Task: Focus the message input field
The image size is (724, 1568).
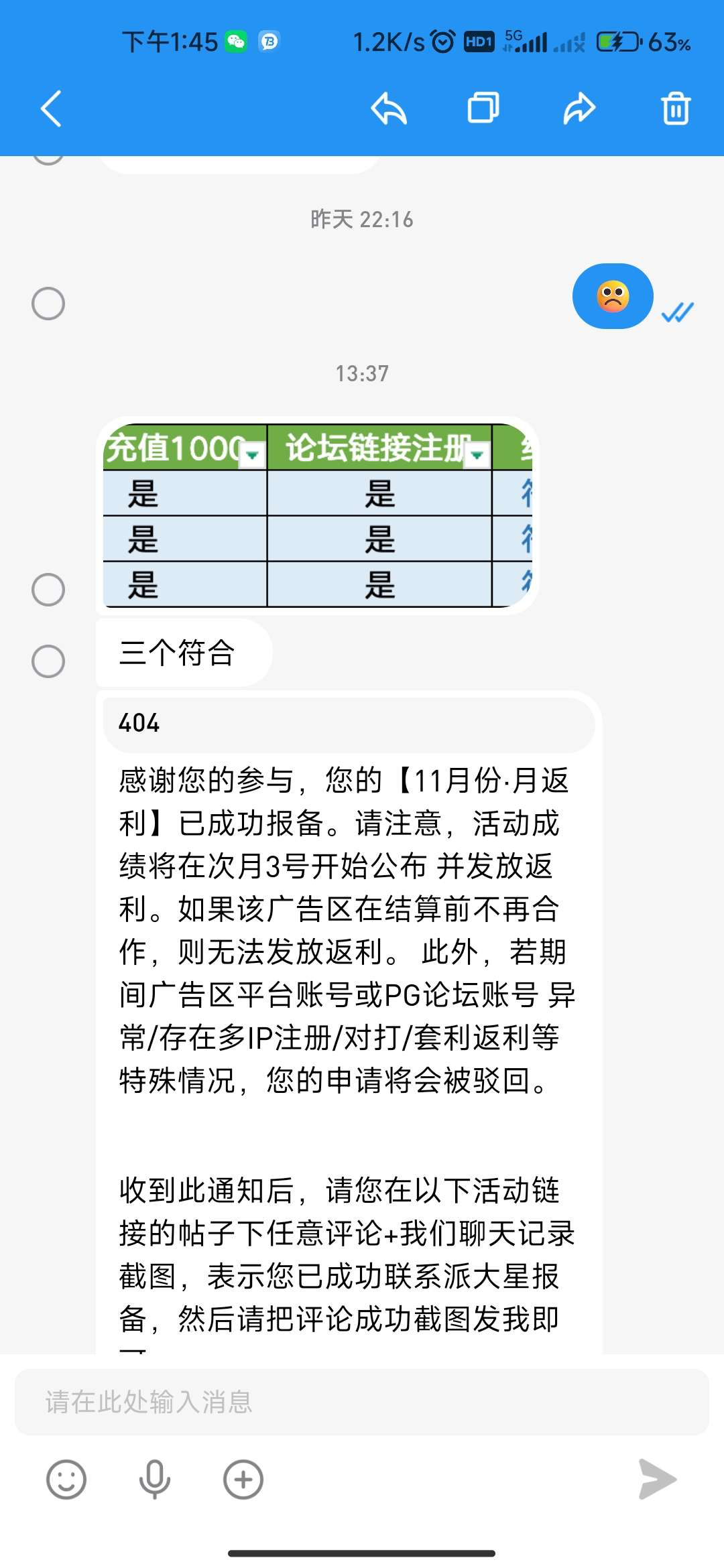Action: tap(362, 1402)
